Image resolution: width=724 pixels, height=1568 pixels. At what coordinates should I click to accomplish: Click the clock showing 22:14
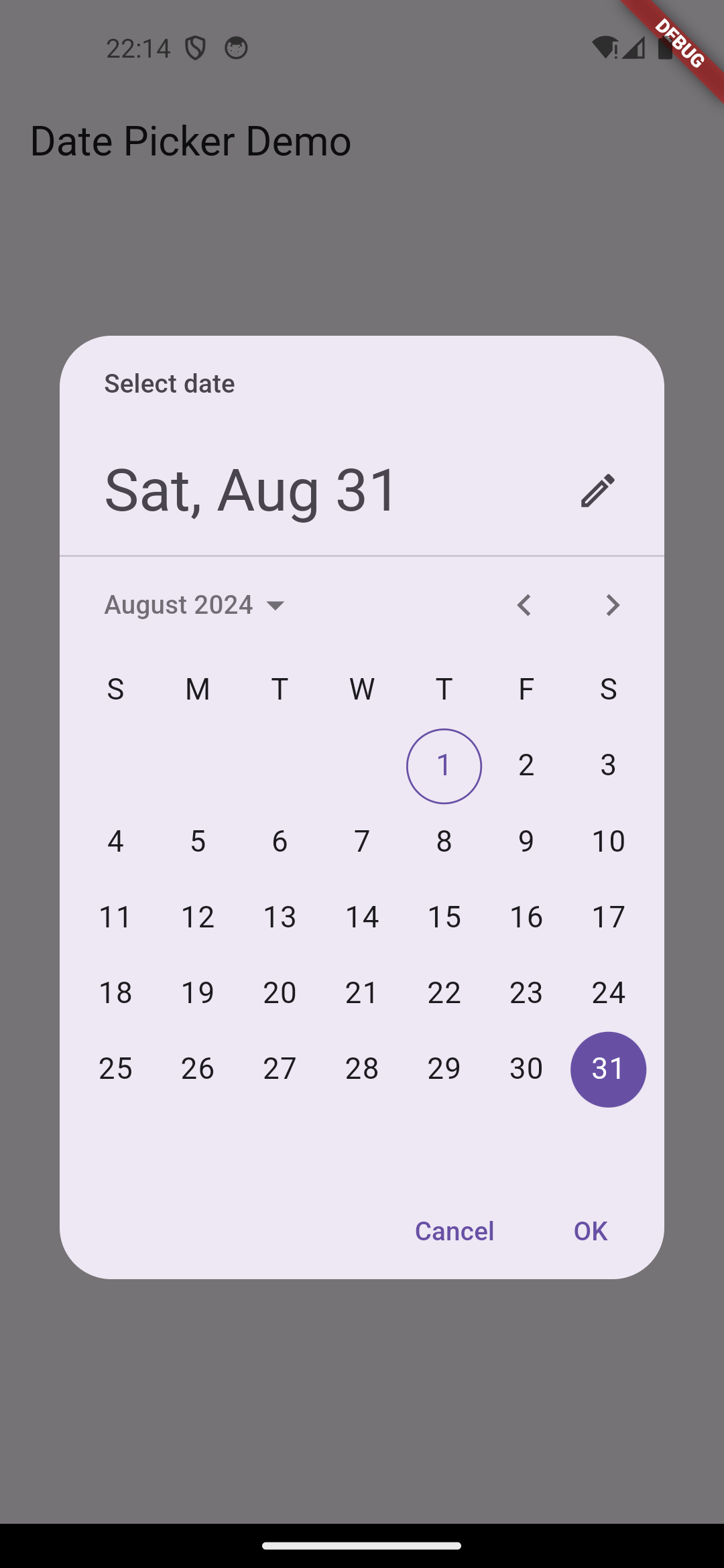[x=139, y=48]
